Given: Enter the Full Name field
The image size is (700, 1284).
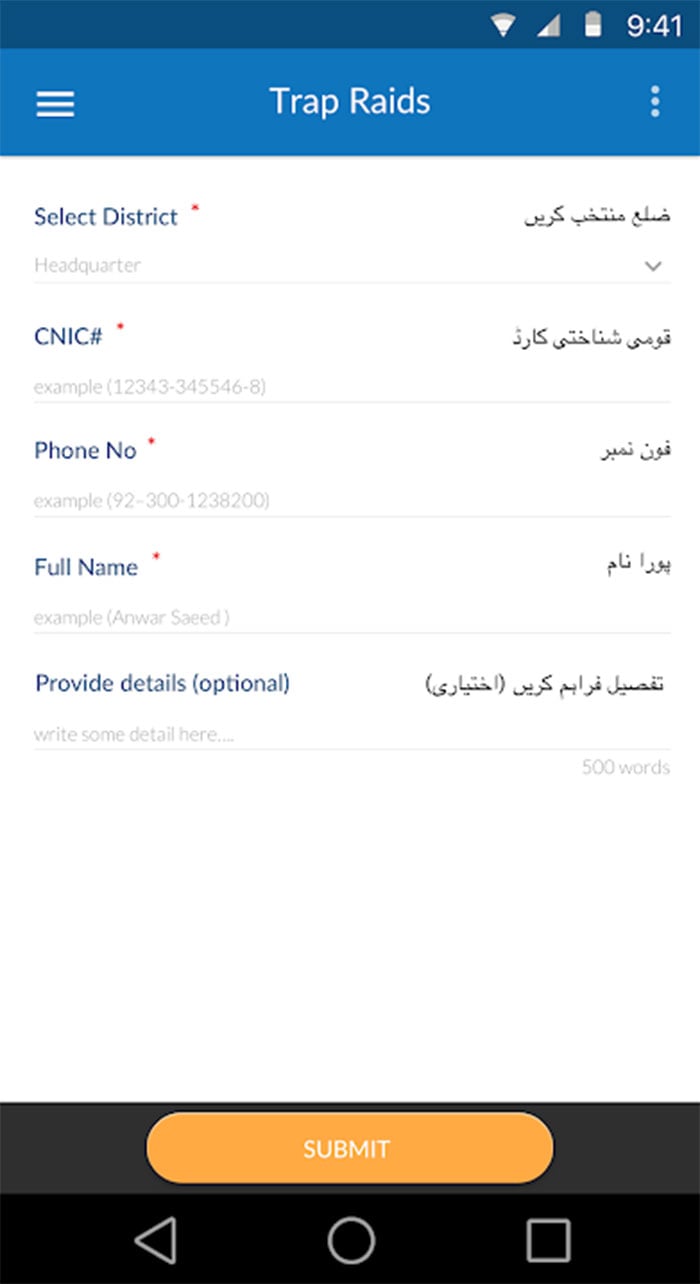Looking at the screenshot, I should (x=352, y=617).
